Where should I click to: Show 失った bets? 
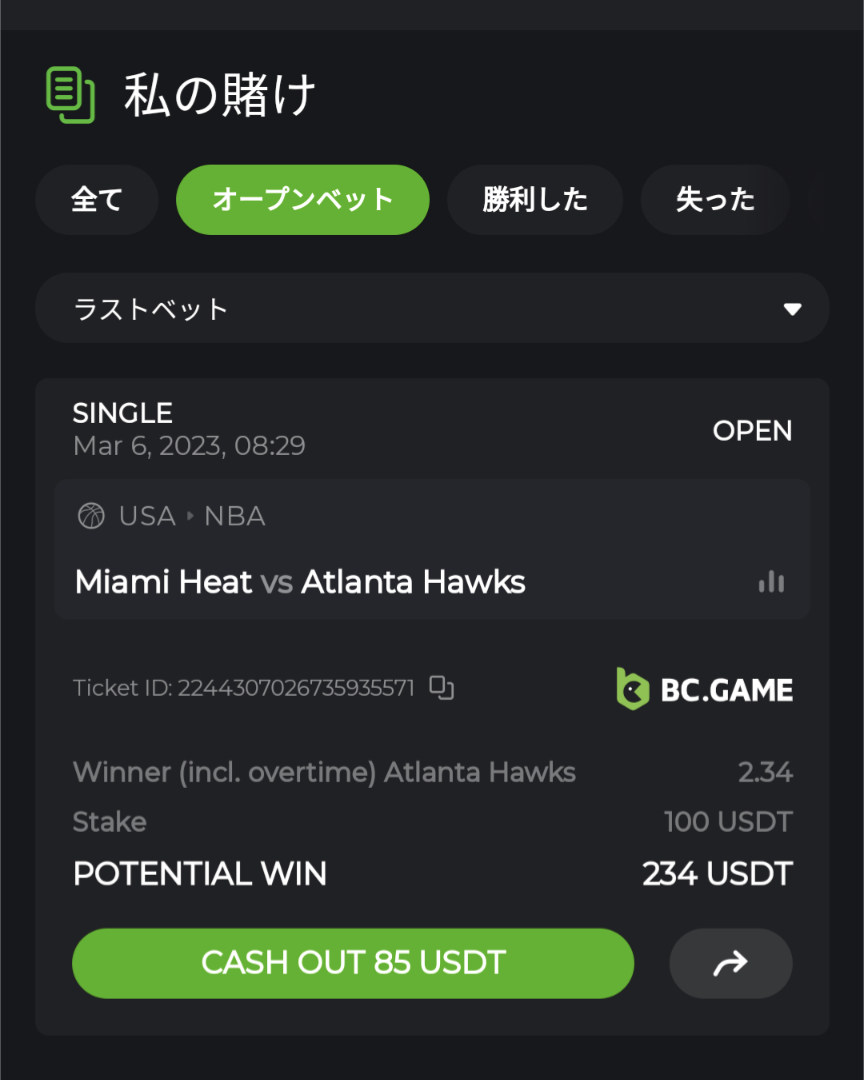click(x=715, y=200)
